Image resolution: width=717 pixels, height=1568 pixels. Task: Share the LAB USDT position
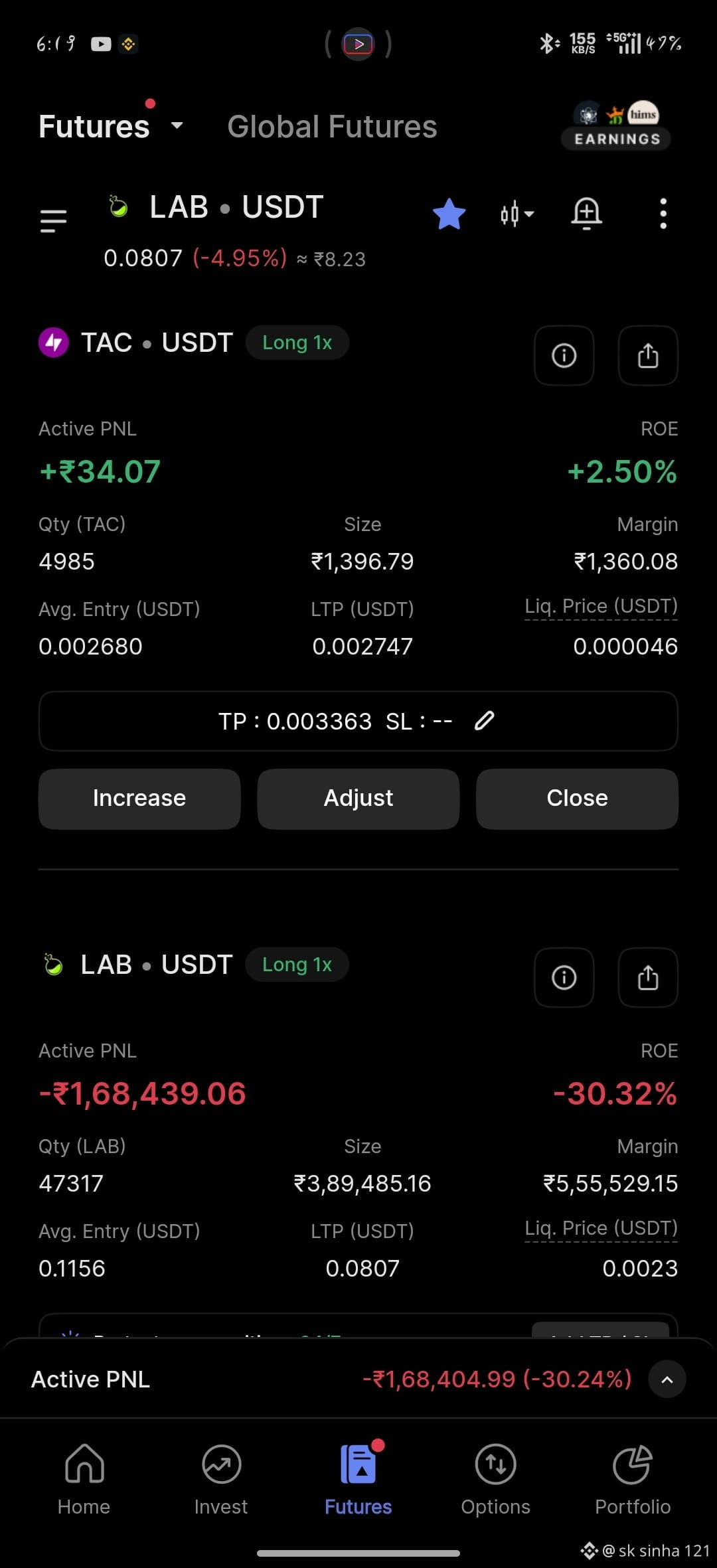648,977
